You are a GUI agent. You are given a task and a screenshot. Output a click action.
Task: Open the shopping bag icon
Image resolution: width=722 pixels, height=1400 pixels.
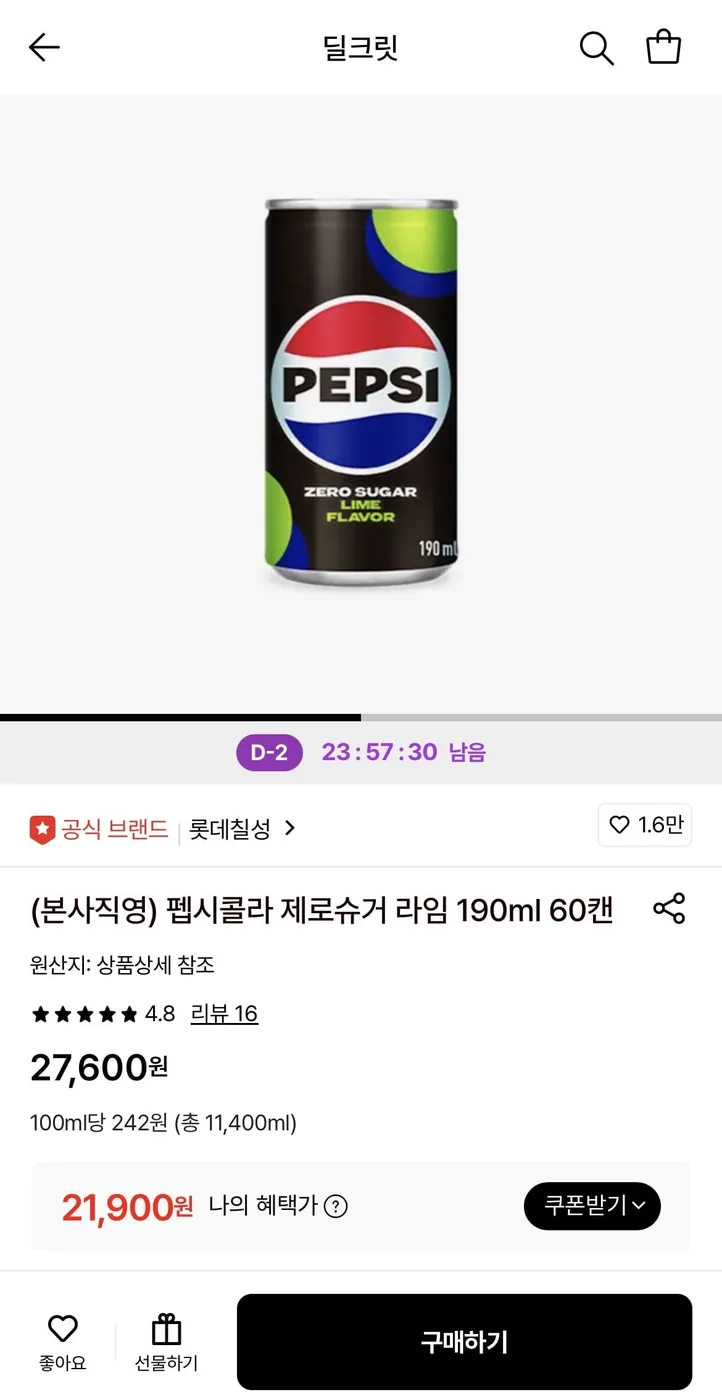tap(663, 46)
